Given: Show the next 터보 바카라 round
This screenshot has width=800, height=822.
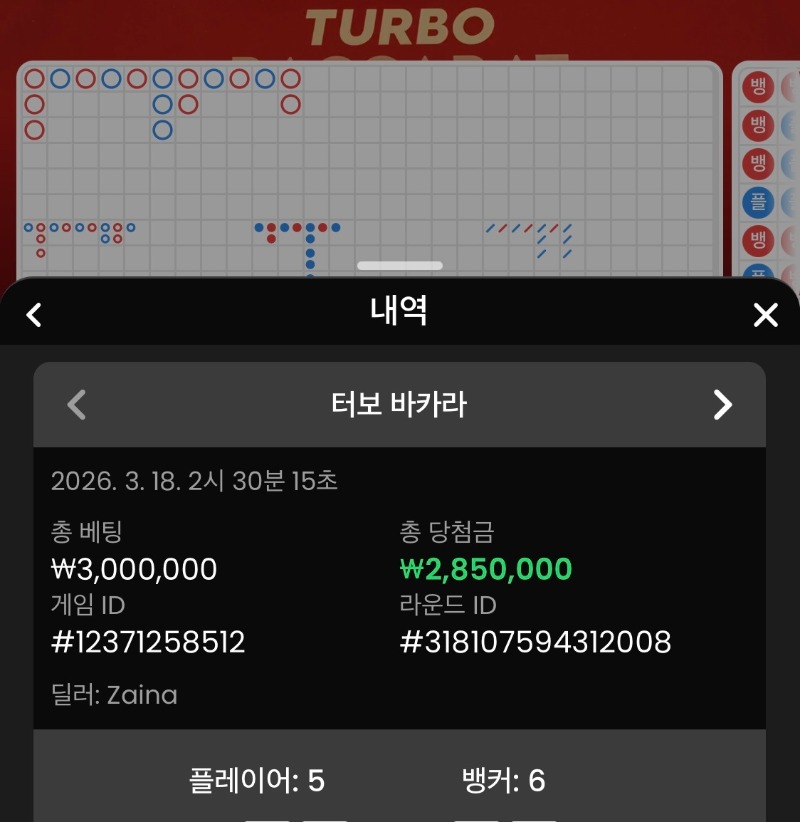Looking at the screenshot, I should tap(722, 404).
